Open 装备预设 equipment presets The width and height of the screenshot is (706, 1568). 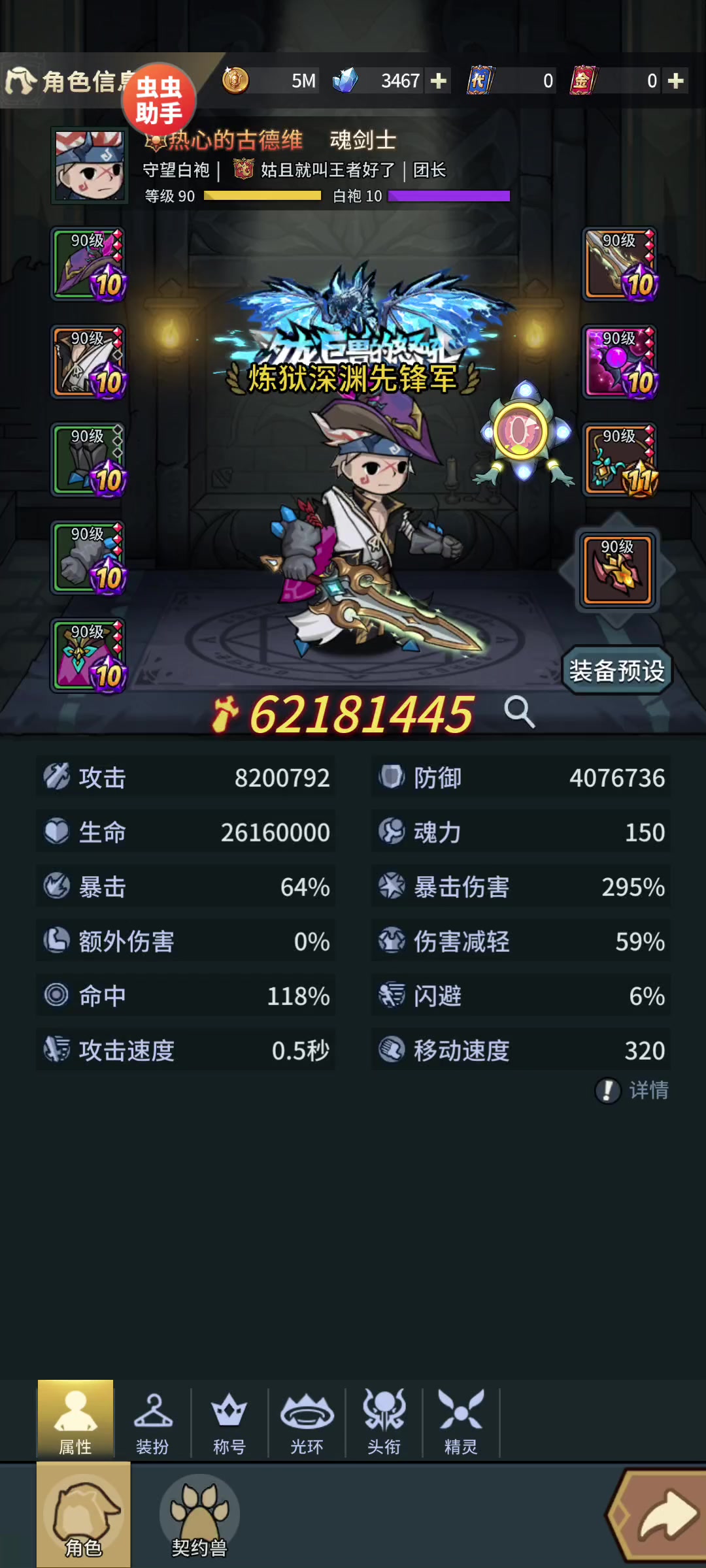(617, 671)
